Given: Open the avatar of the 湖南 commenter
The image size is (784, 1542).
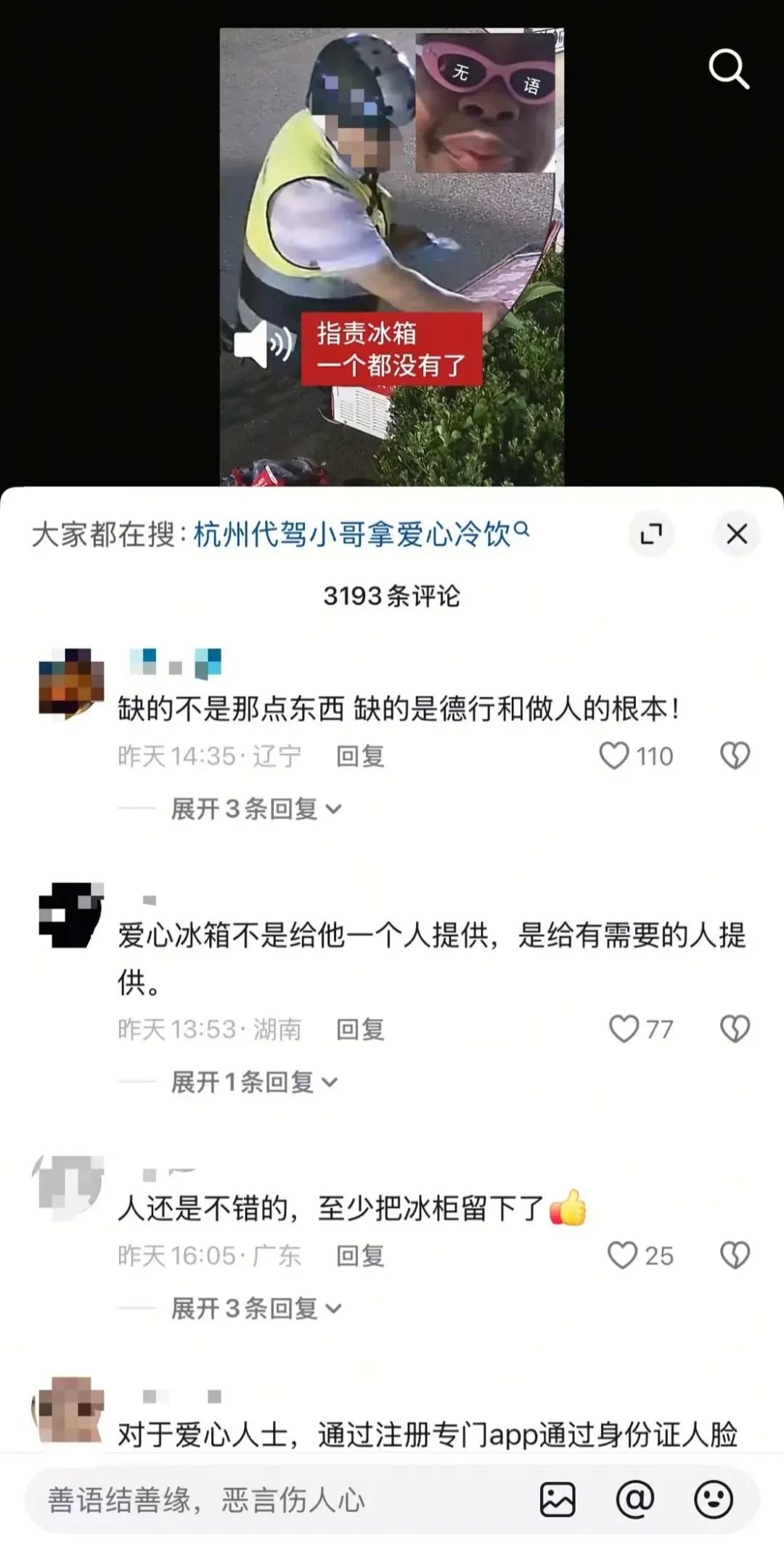Looking at the screenshot, I should [71, 915].
